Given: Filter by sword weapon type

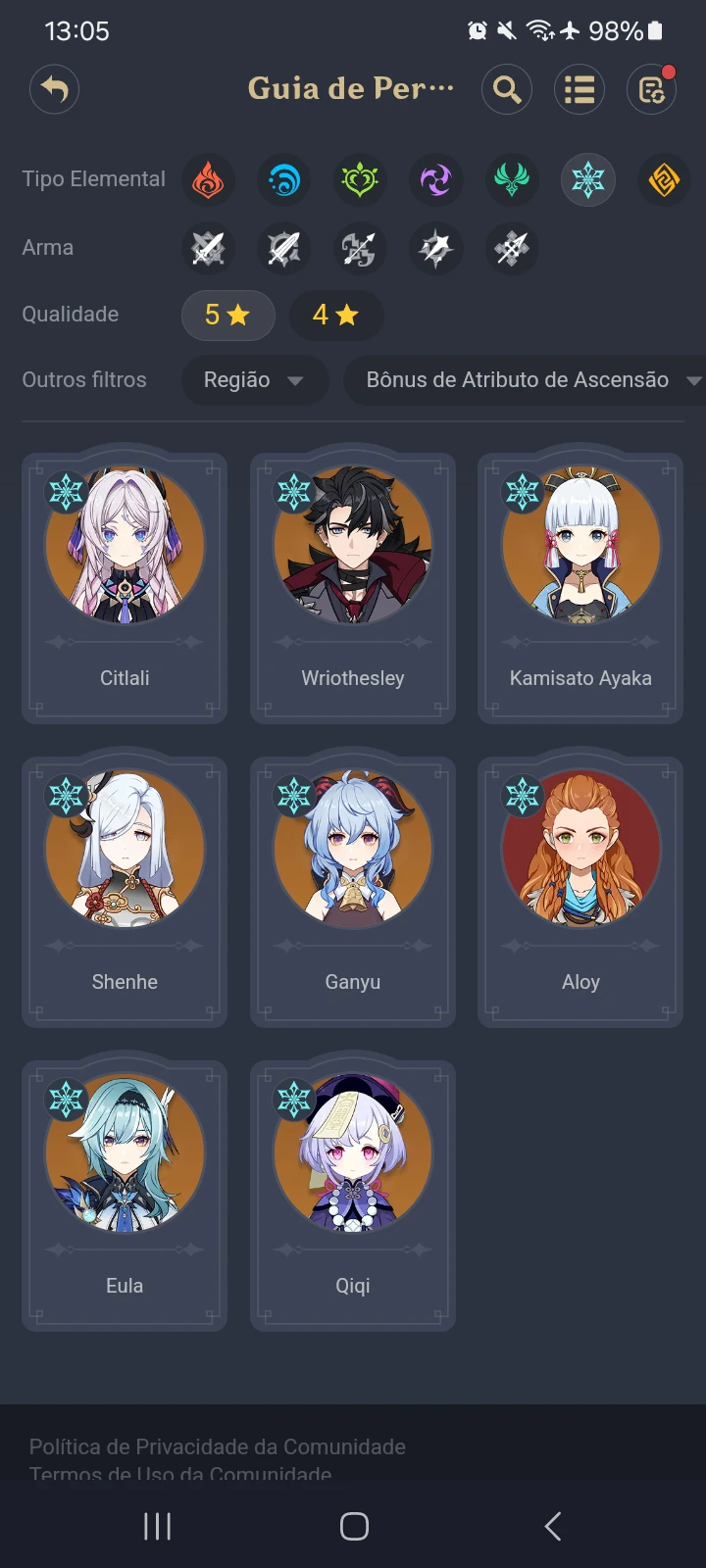Looking at the screenshot, I should pyautogui.click(x=208, y=249).
